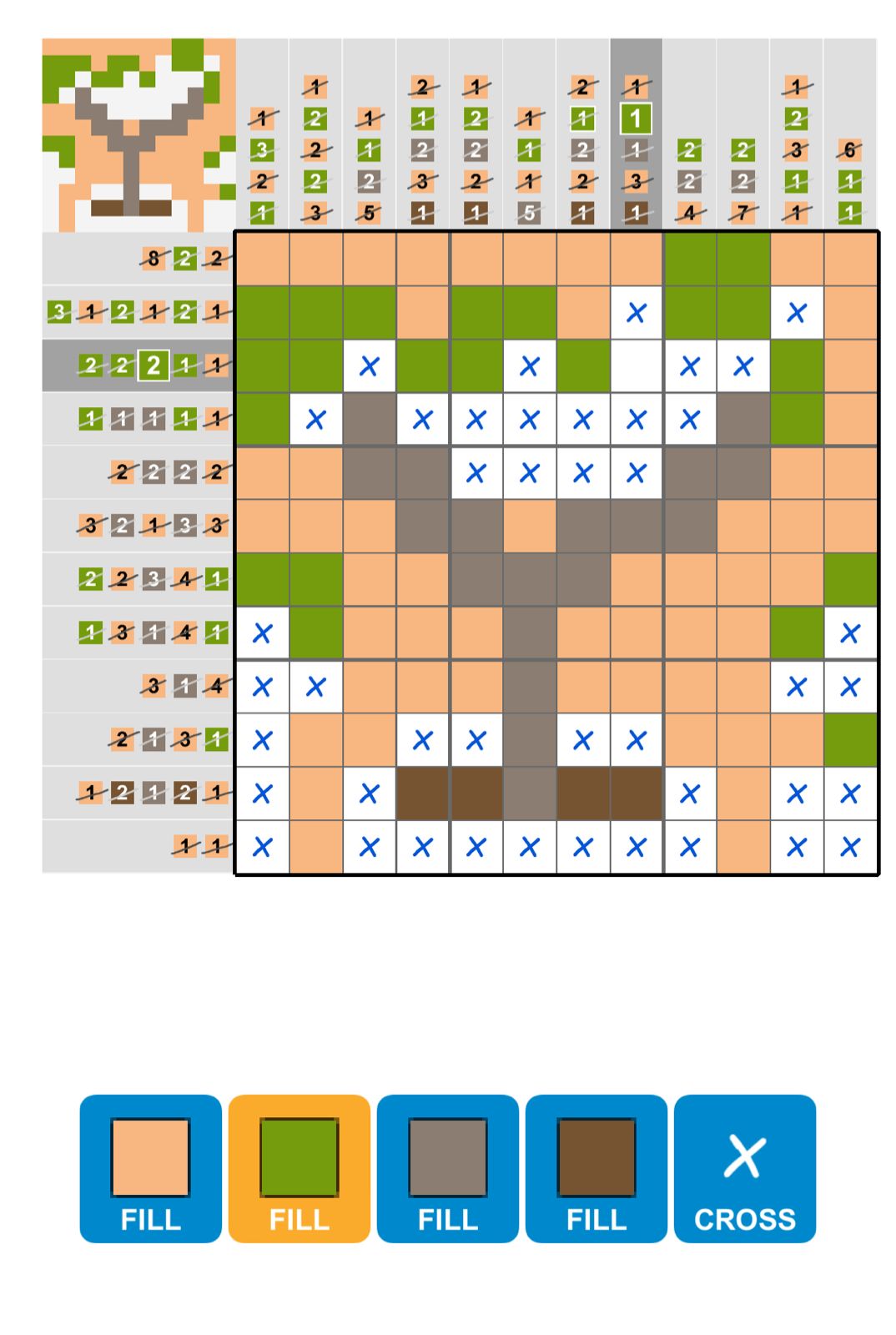Fill the only blank cell in the grid
Screen dimensions: 896x1335
pyautogui.click(x=637, y=366)
